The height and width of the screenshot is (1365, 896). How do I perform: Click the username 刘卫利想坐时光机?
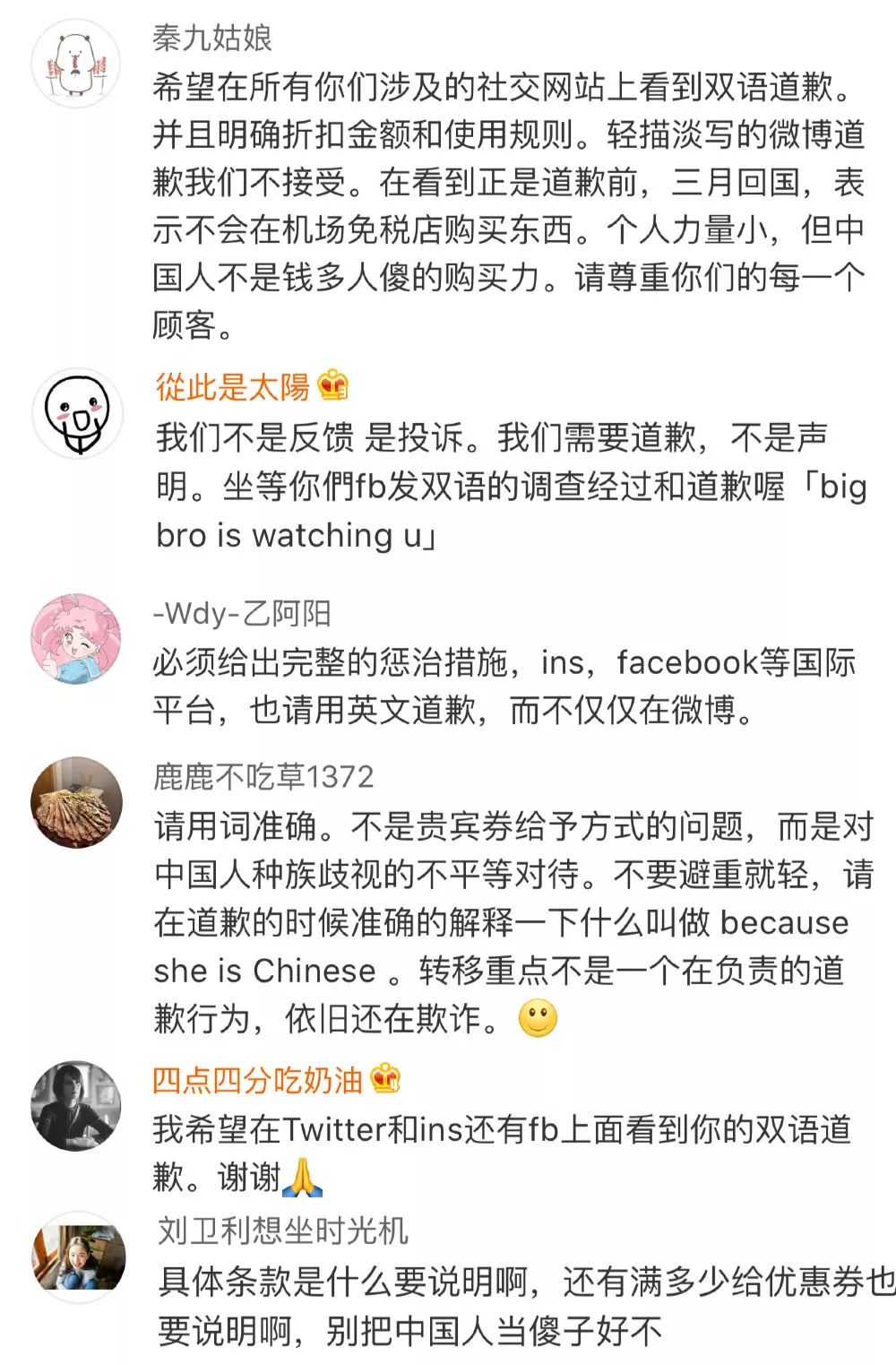280,1234
